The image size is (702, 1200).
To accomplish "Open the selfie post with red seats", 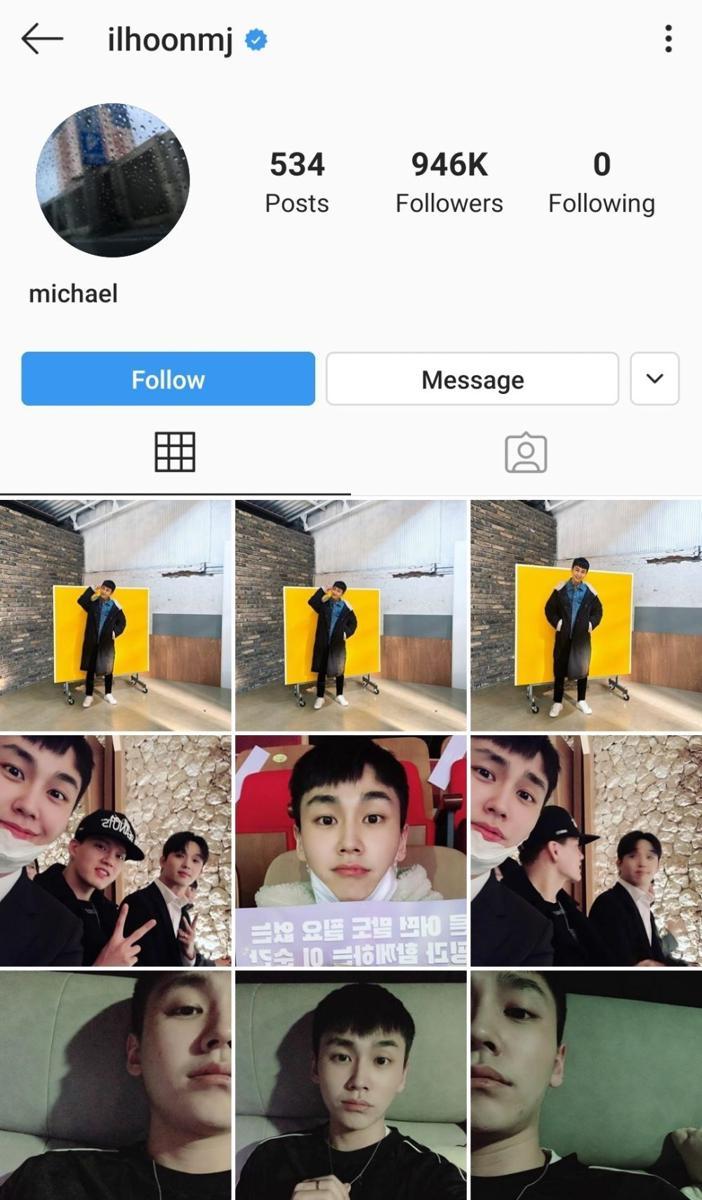I will point(351,851).
